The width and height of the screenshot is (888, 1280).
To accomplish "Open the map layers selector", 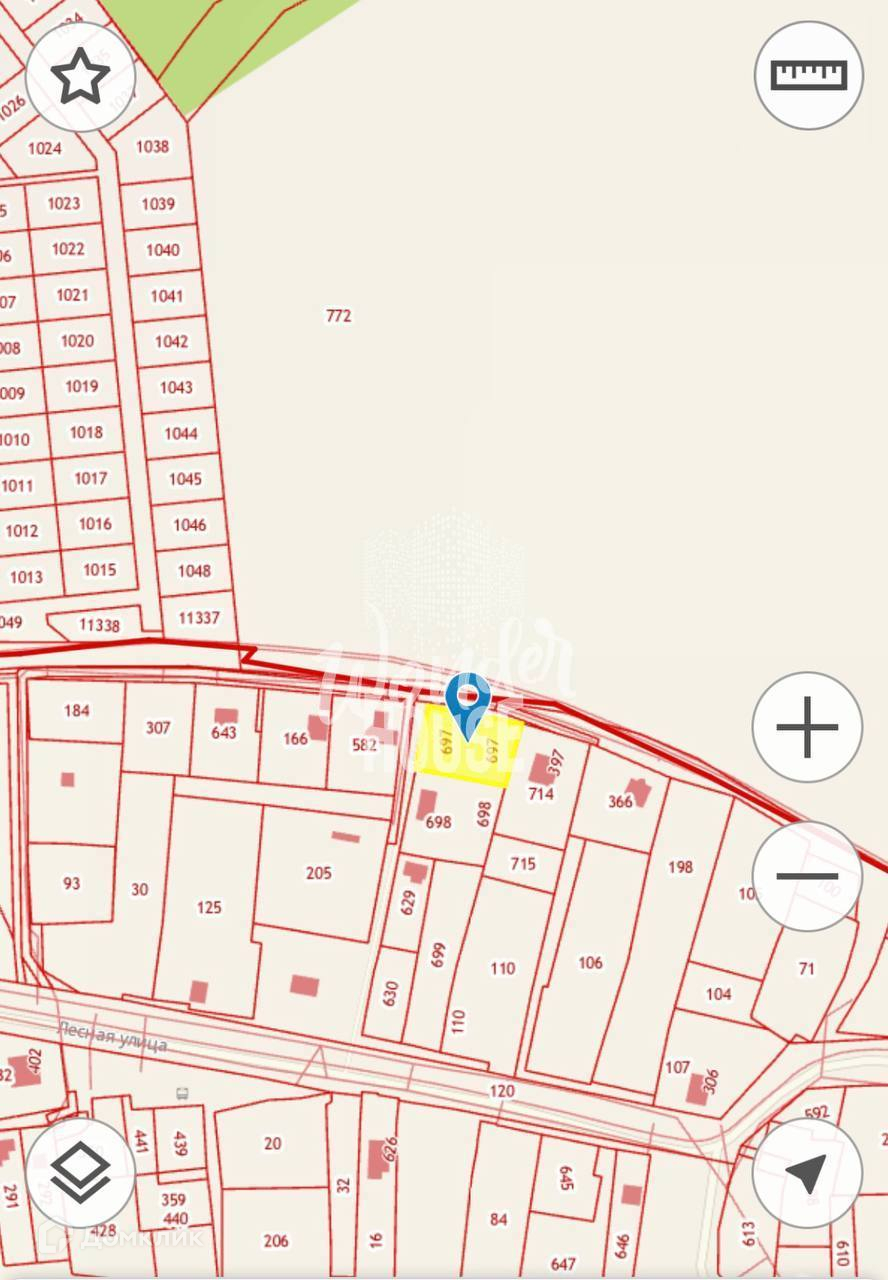I will (80, 1173).
